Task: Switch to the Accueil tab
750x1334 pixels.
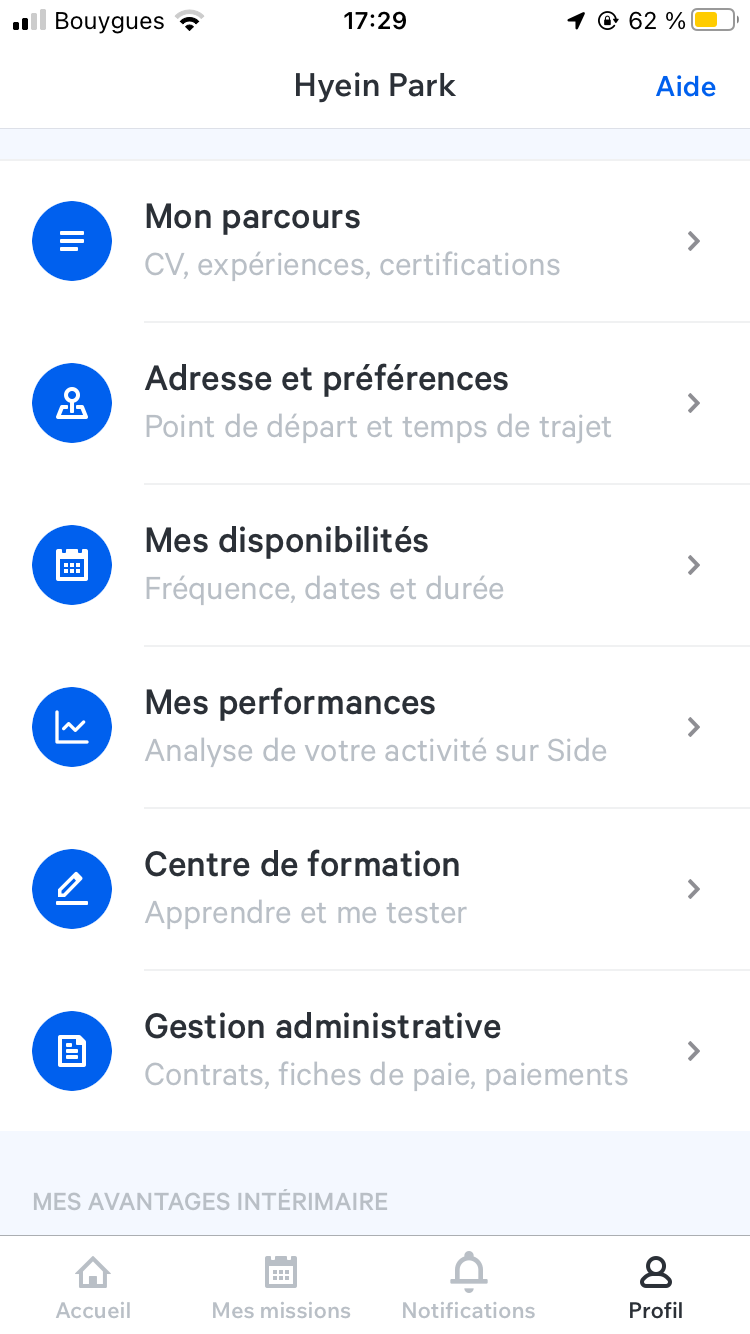Action: click(93, 1286)
